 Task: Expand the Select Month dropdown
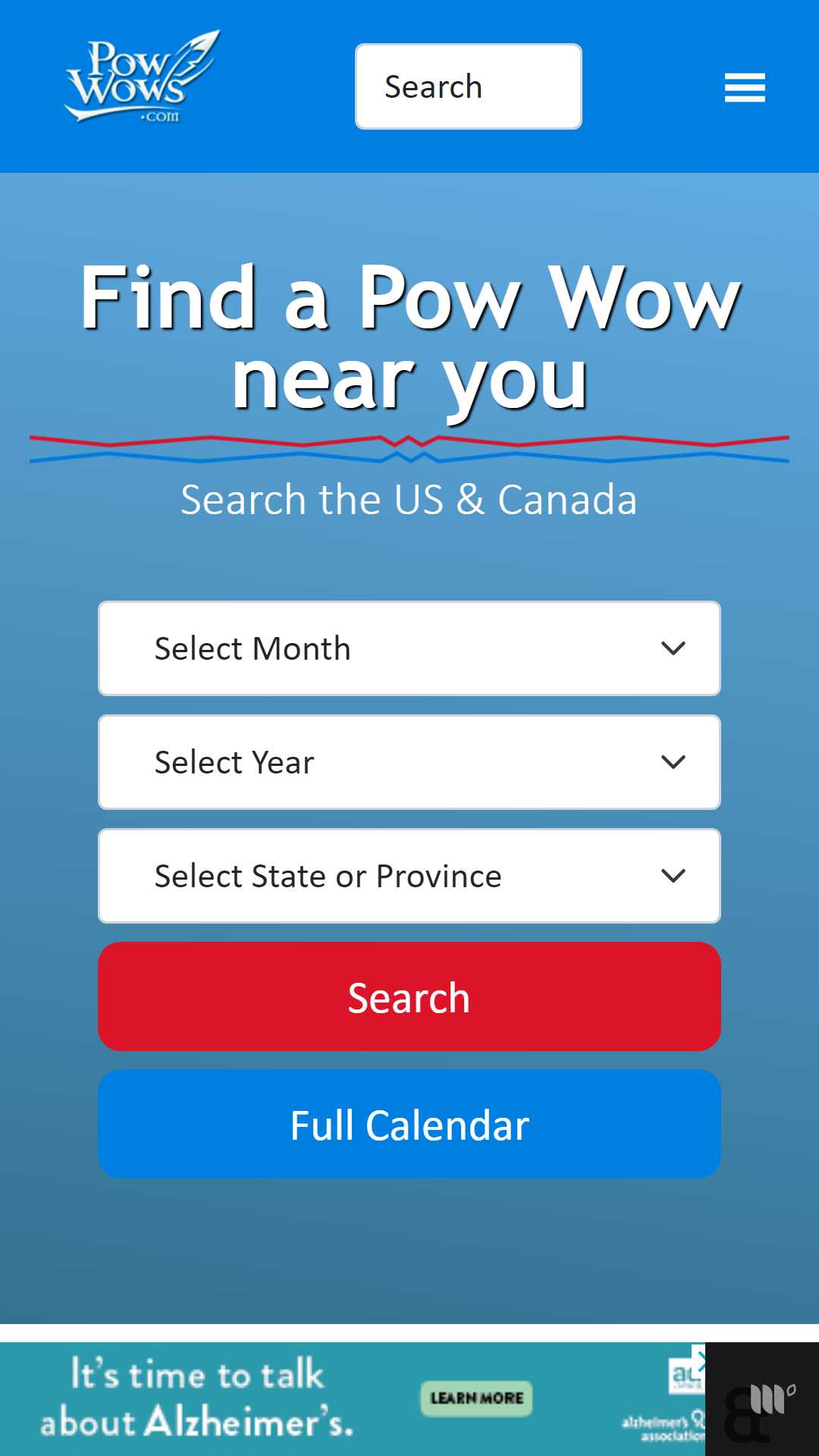coord(409,648)
